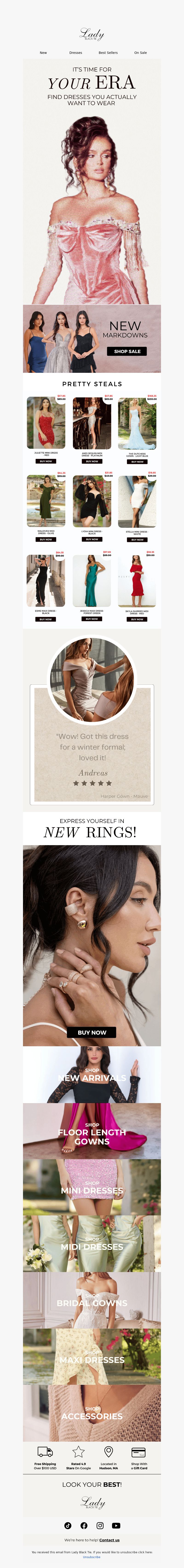Buy The Dutchess Gown in light blue
Screen dimensions: 184x1568
(137, 462)
